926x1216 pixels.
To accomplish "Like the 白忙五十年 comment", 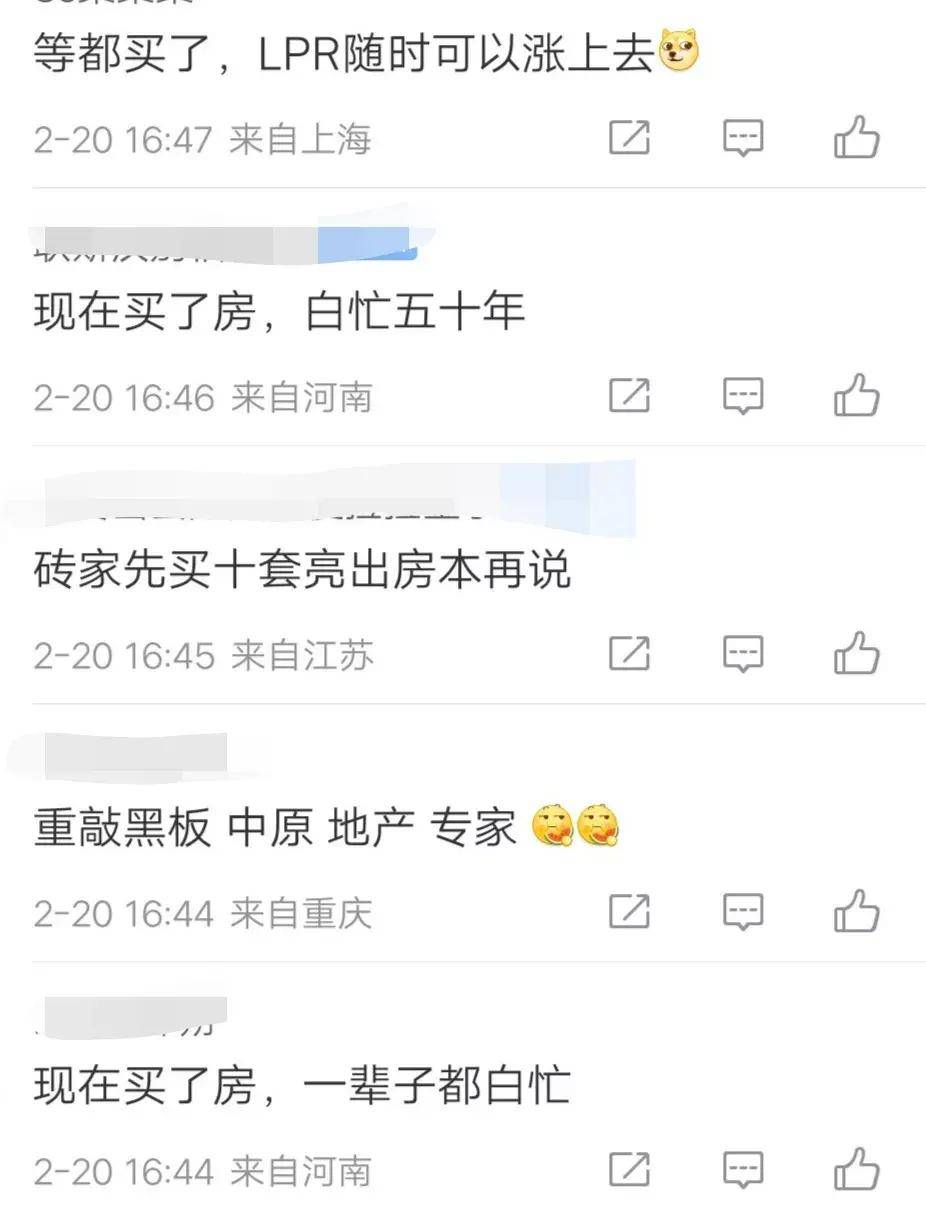I will point(857,396).
